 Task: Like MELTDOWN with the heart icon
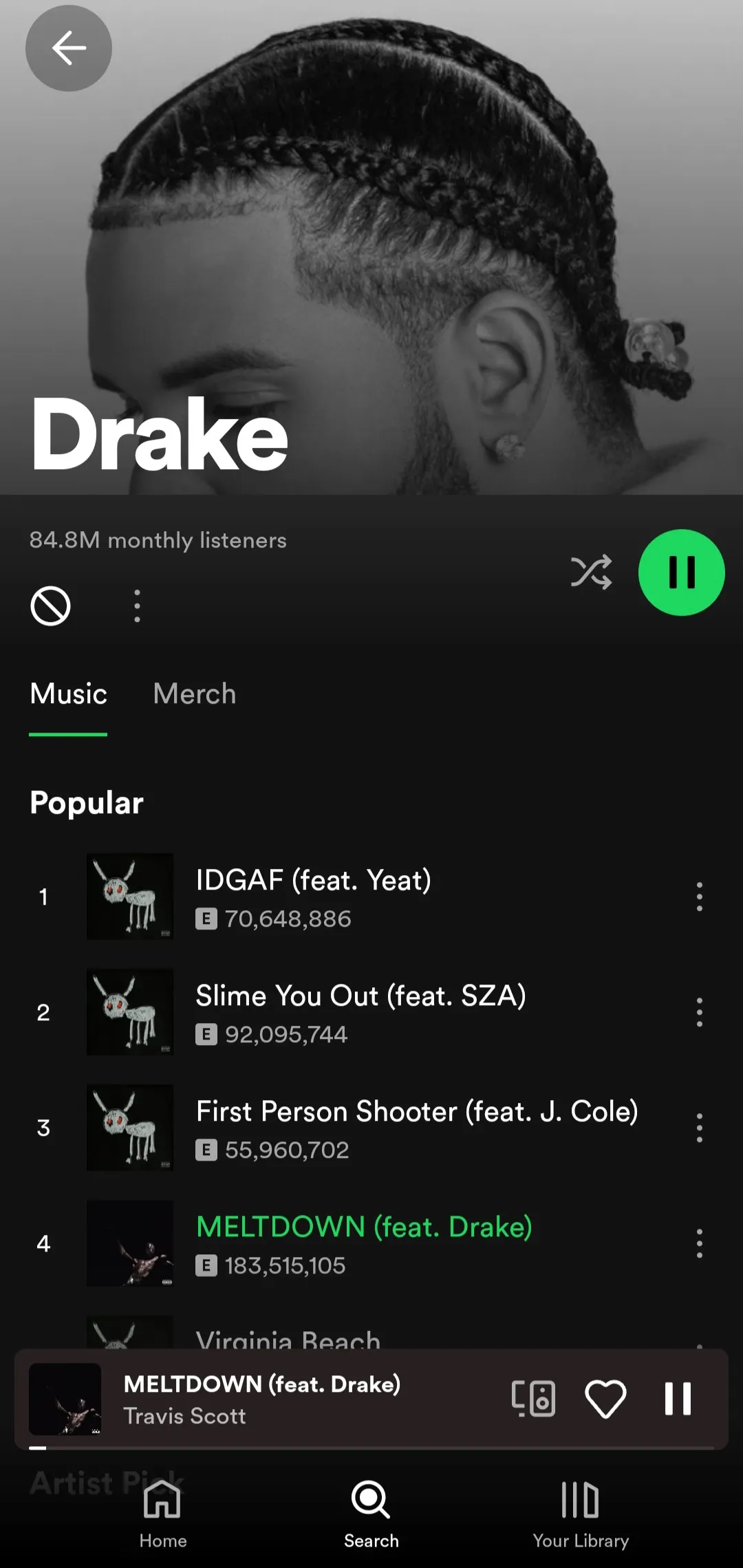(605, 1399)
